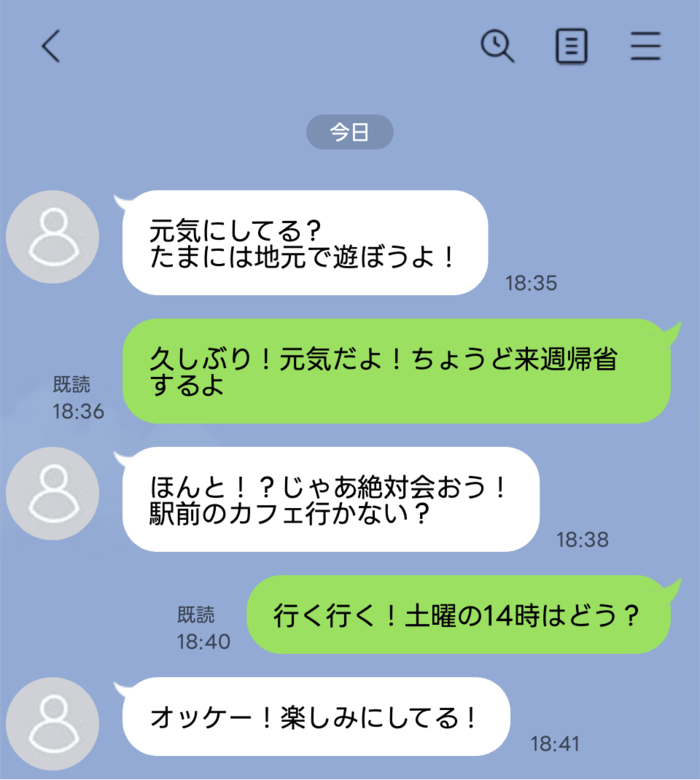Image resolution: width=700 pixels, height=780 pixels.
Task: Open the chat search icon
Action: tap(497, 46)
